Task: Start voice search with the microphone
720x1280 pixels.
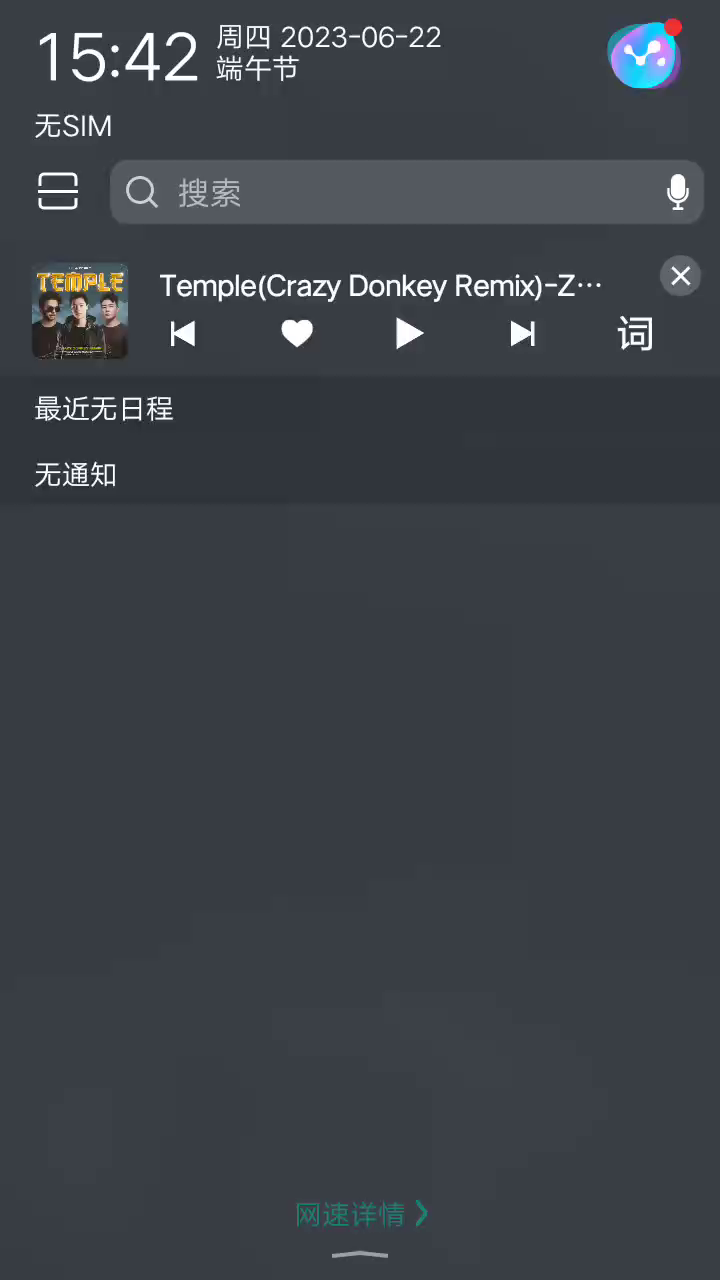Action: click(678, 192)
